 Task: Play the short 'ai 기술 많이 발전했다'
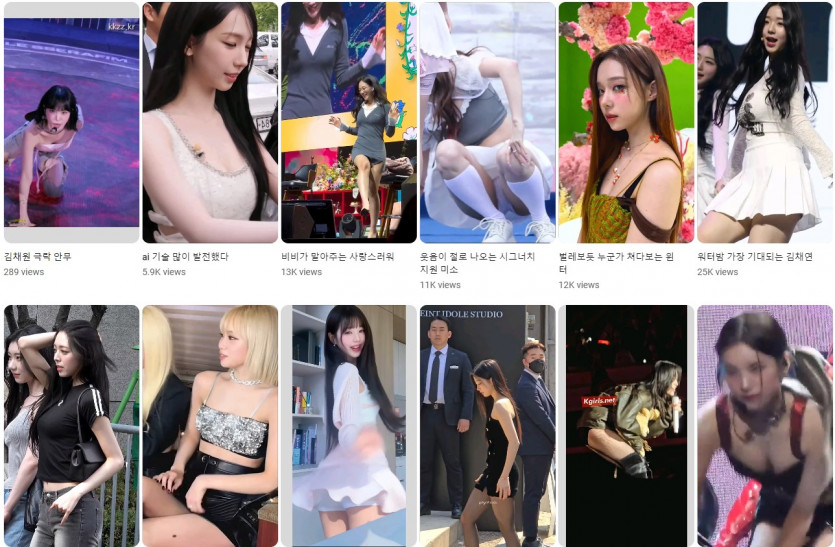(x=210, y=122)
